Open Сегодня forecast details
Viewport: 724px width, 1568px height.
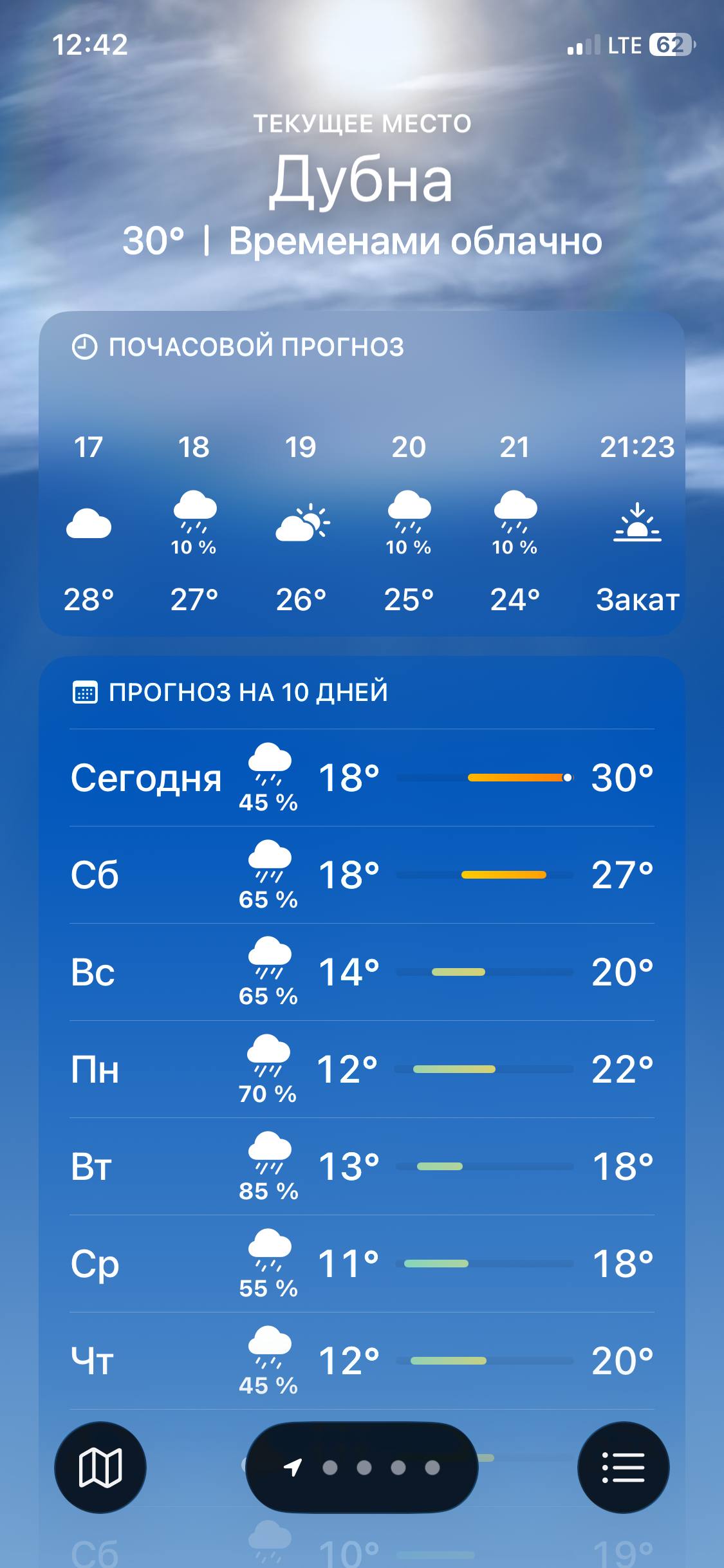362,778
